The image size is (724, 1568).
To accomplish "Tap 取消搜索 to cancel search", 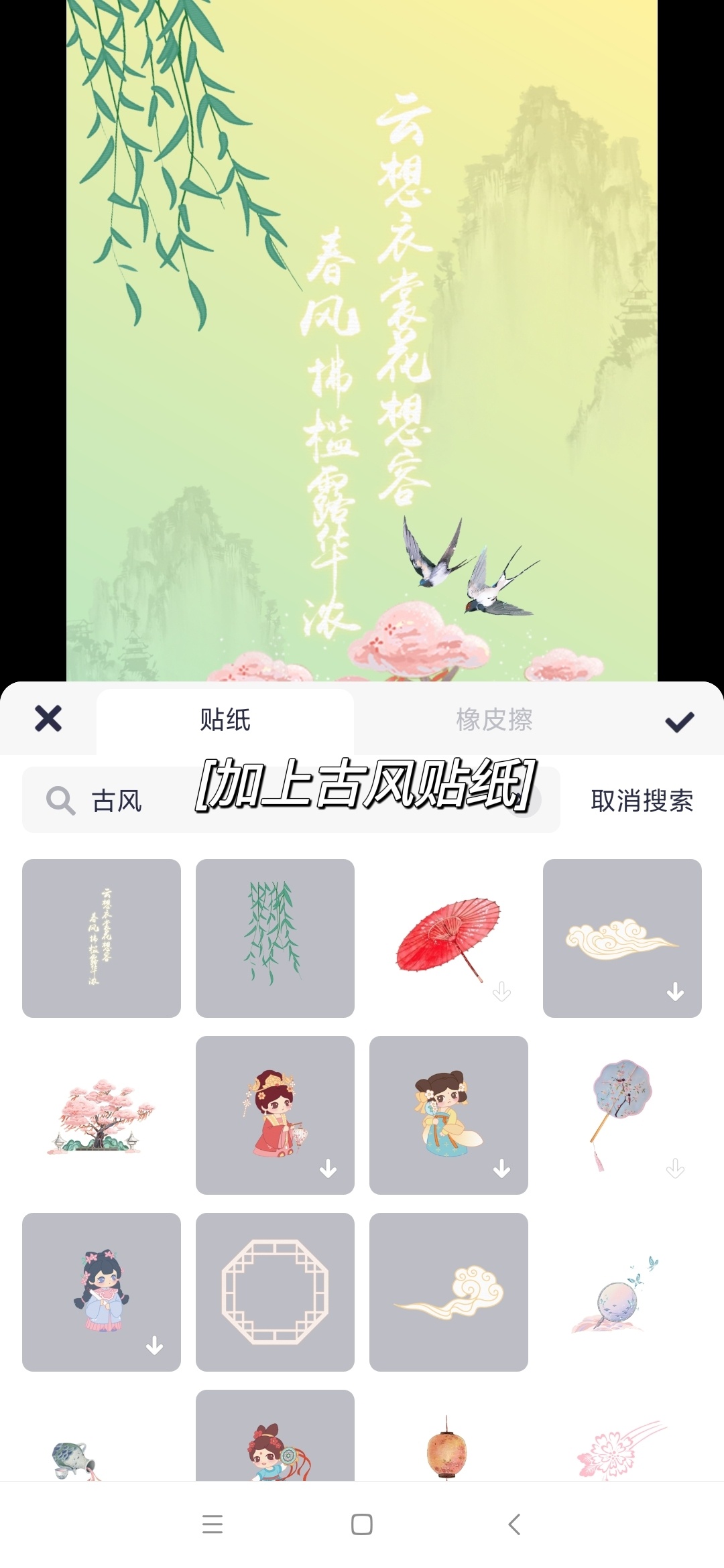I will (642, 801).
